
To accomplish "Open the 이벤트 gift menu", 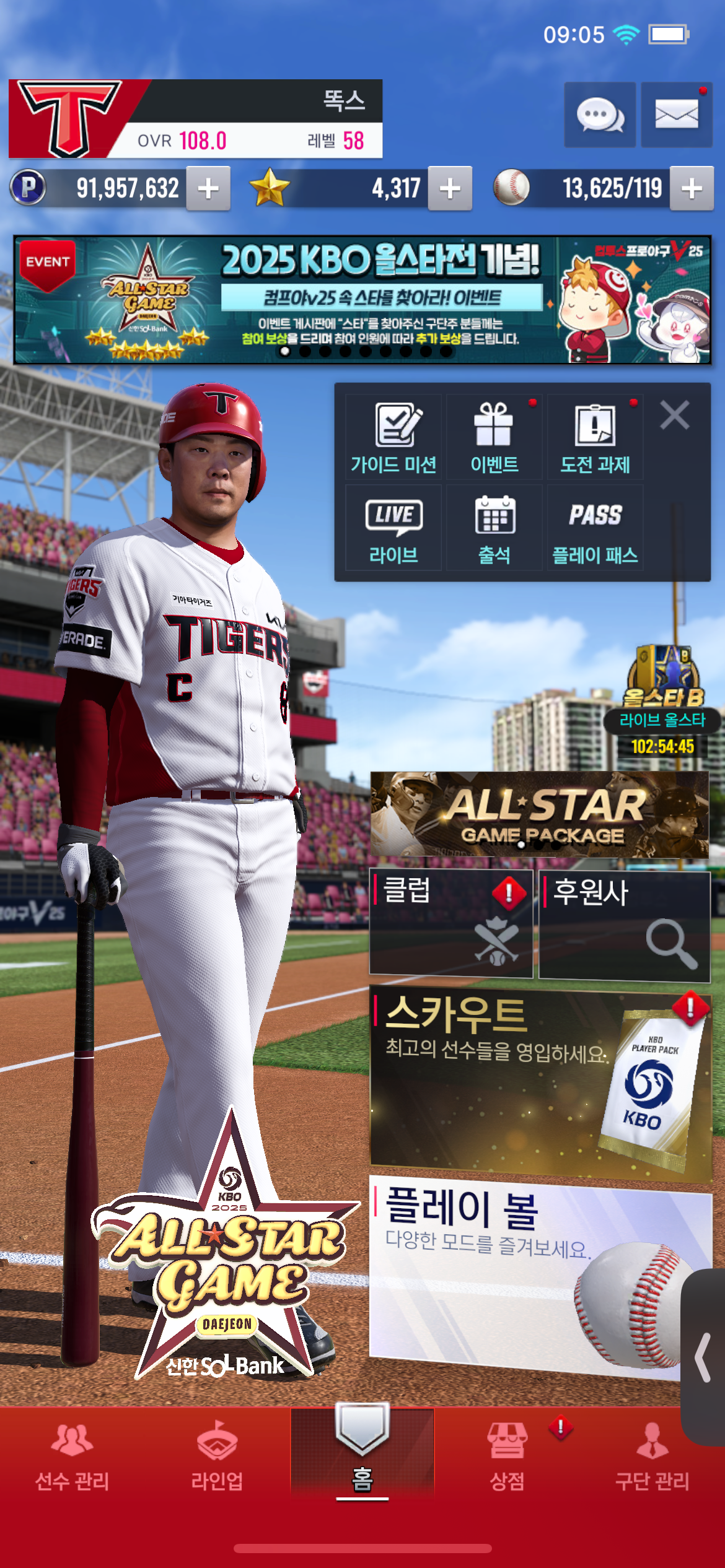I will point(494,437).
